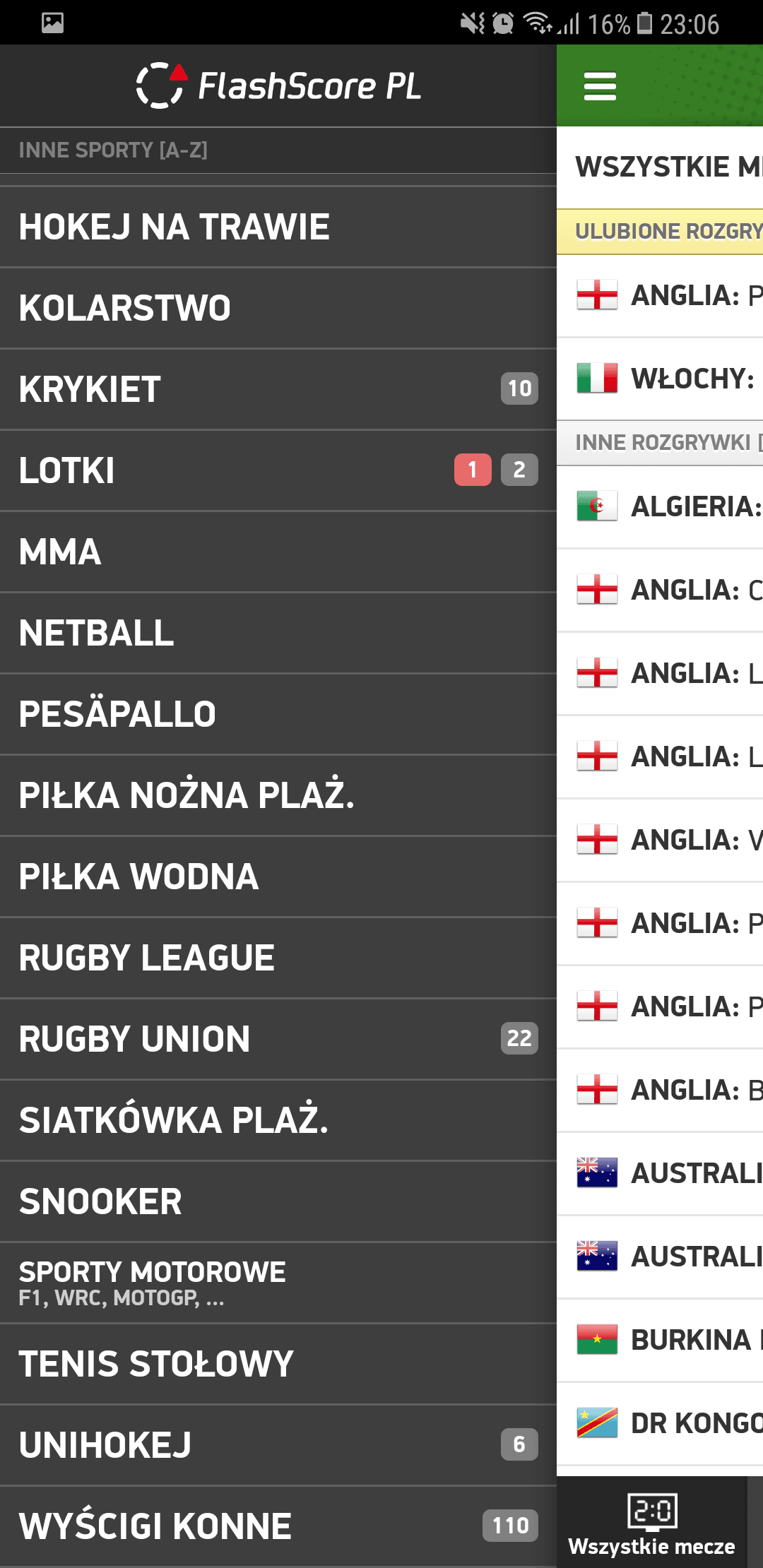The height and width of the screenshot is (1568, 763).
Task: Open Piłka wodna section
Action: [278, 877]
